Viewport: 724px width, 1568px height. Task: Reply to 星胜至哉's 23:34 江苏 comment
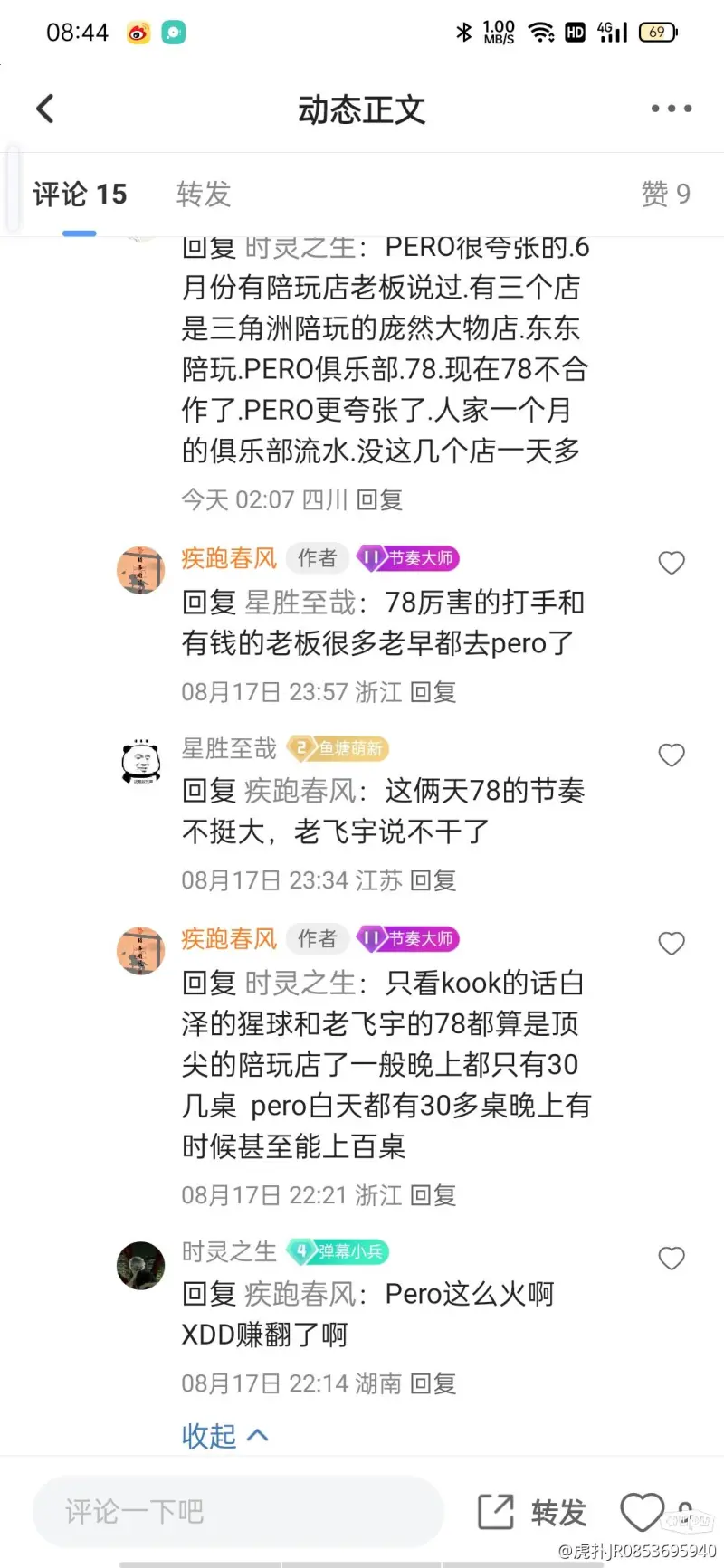433,880
